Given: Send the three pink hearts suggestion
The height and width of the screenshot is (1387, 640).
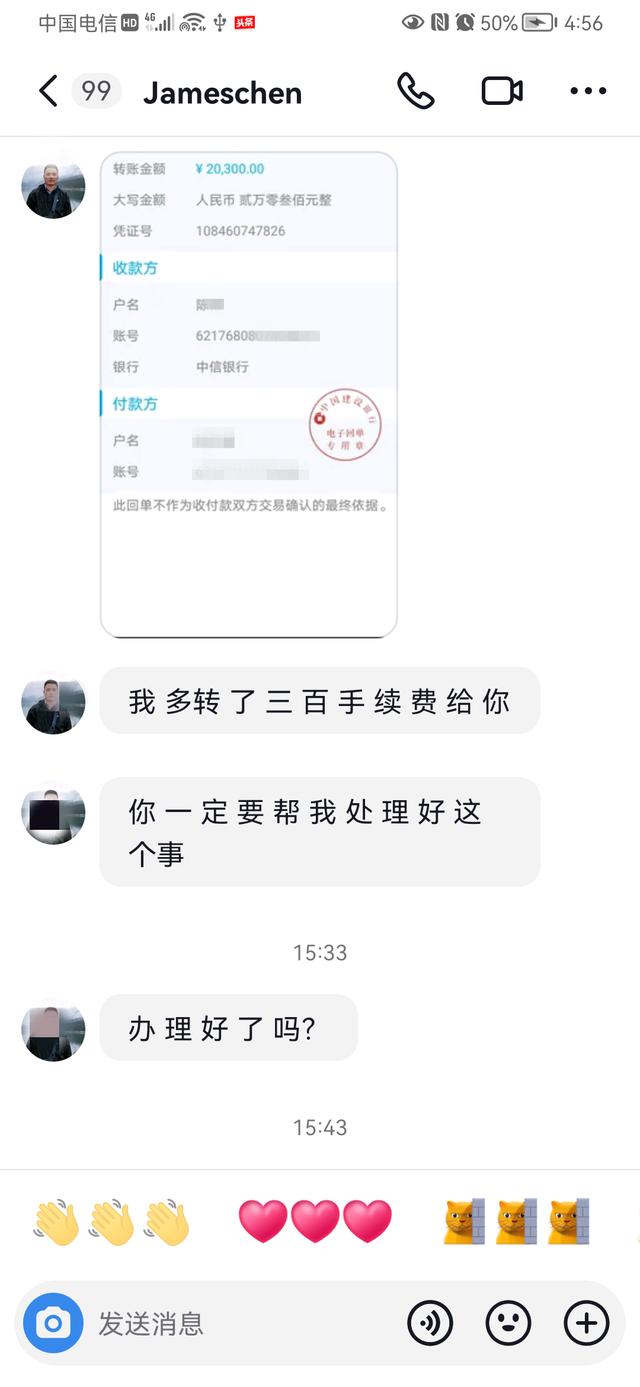Looking at the screenshot, I should [x=315, y=1222].
